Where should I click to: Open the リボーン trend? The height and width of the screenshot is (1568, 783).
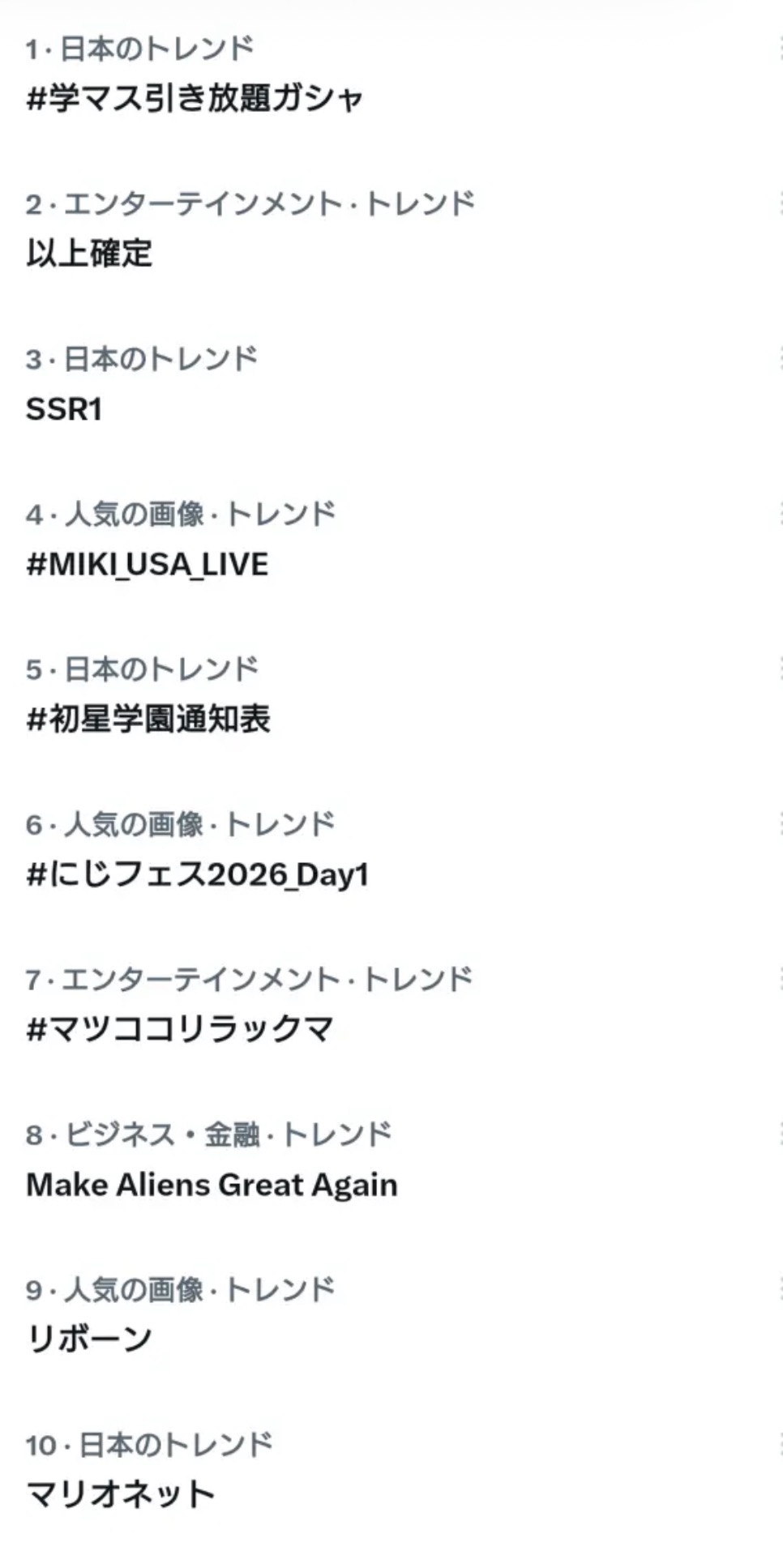coord(89,1339)
